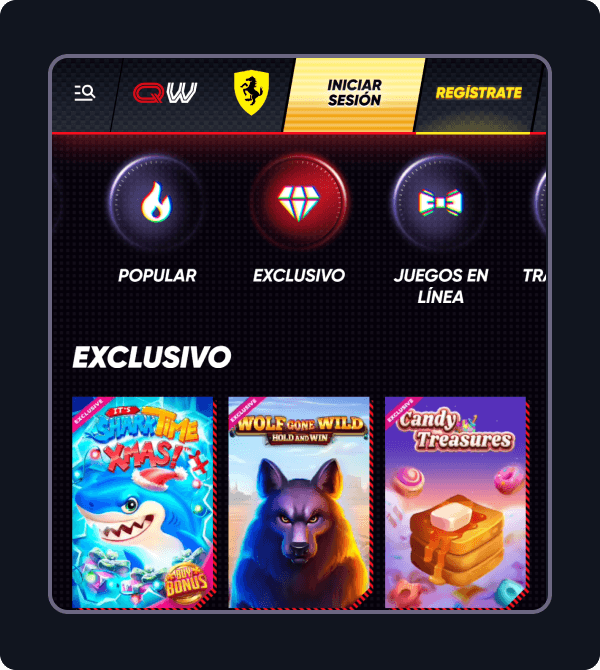Open the Juegos en Línea category
Image resolution: width=600 pixels, height=670 pixels.
click(x=440, y=204)
